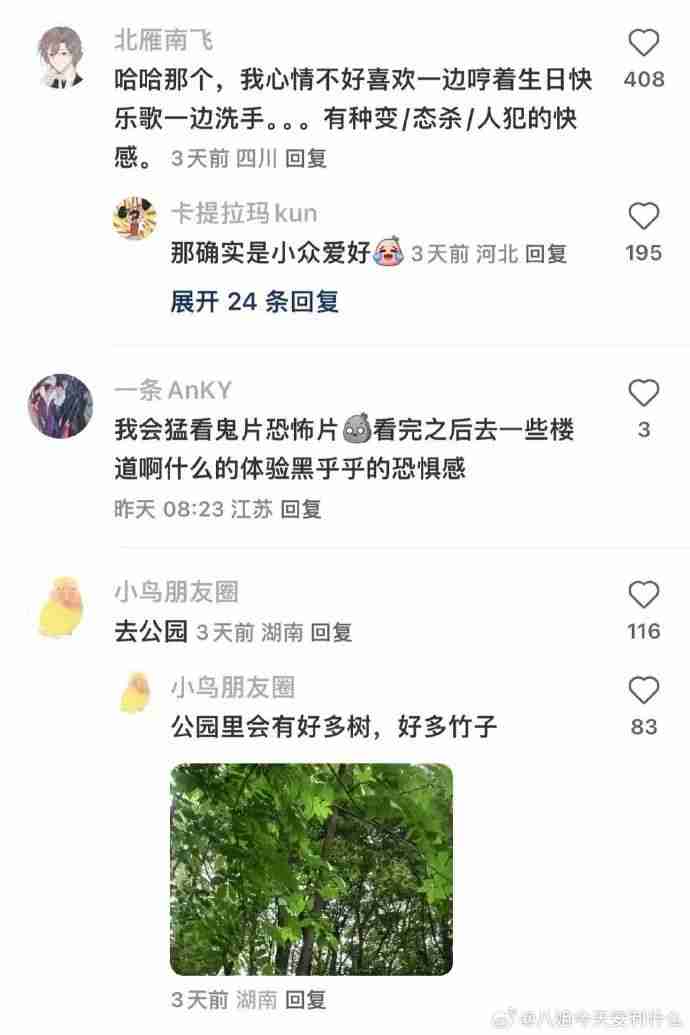
Task: Reply to 小鸟朋友圈's 去公园 comment
Action: coord(331,632)
